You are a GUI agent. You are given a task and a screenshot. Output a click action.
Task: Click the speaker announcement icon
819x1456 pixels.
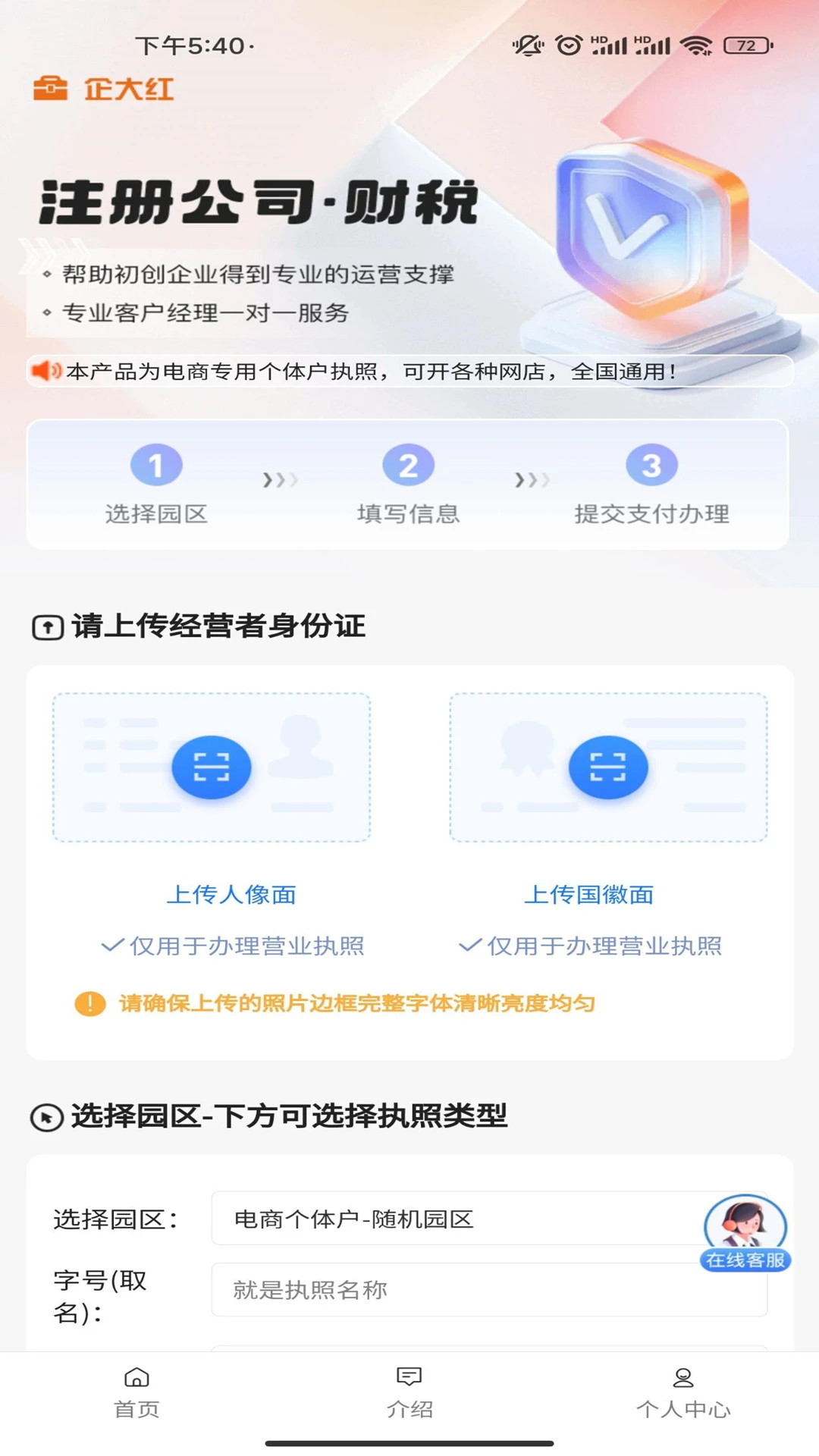pyautogui.click(x=46, y=371)
